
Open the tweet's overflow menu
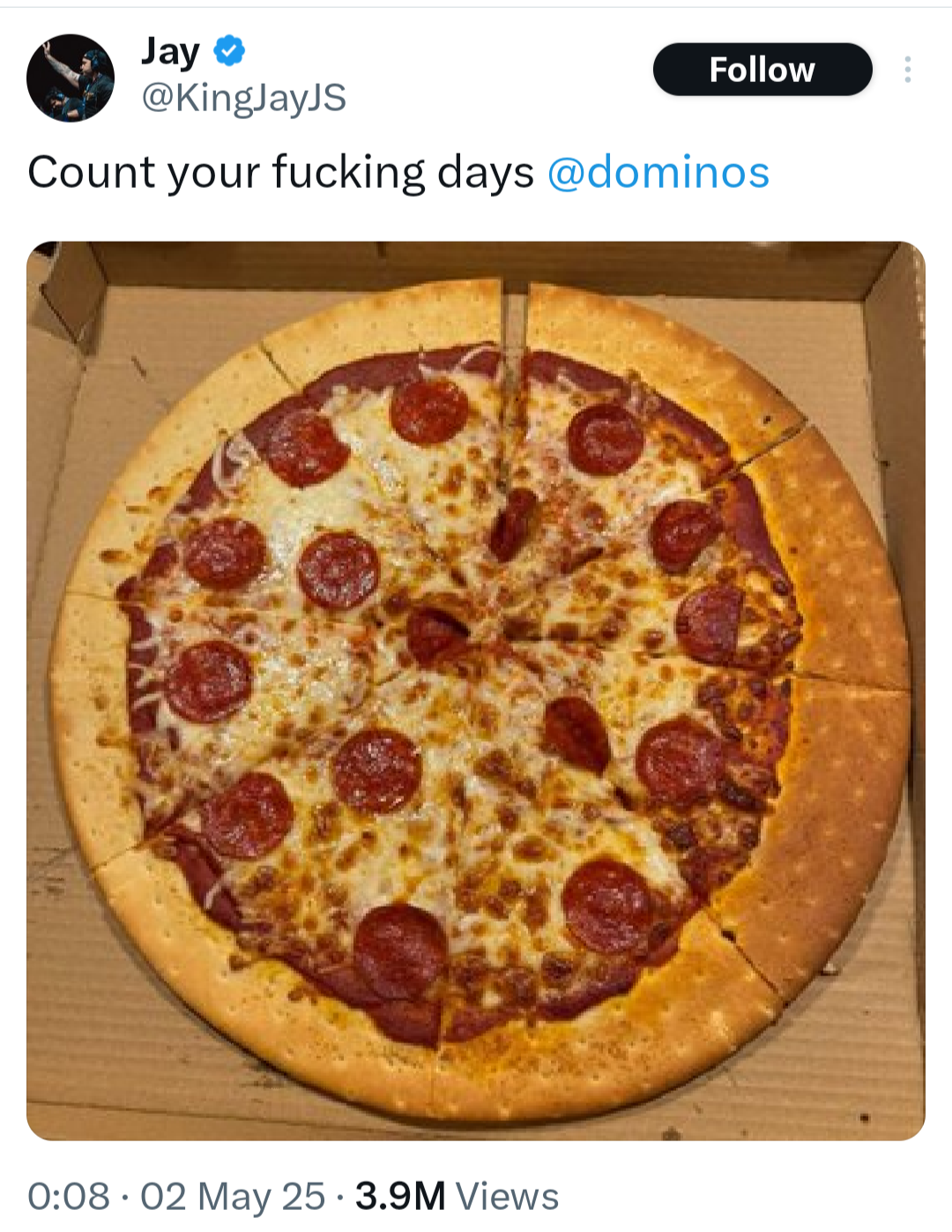point(907,70)
